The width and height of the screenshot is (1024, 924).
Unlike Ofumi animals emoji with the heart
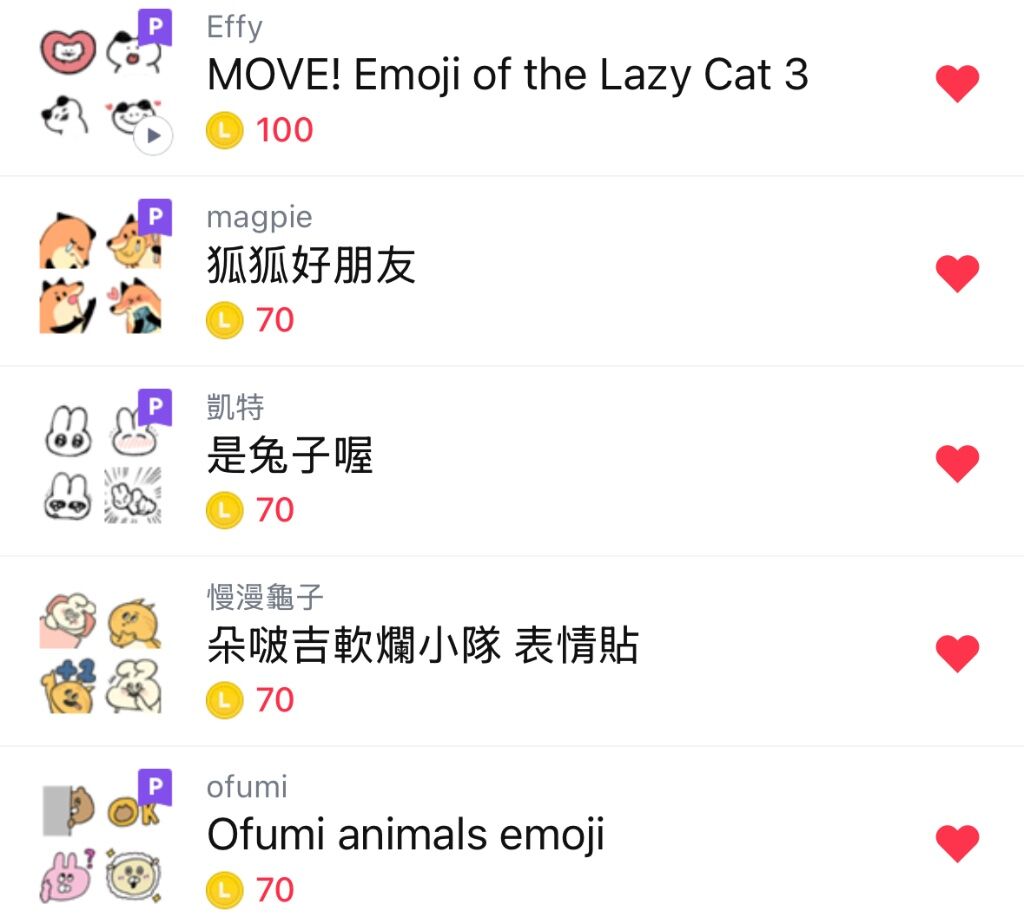pos(957,843)
